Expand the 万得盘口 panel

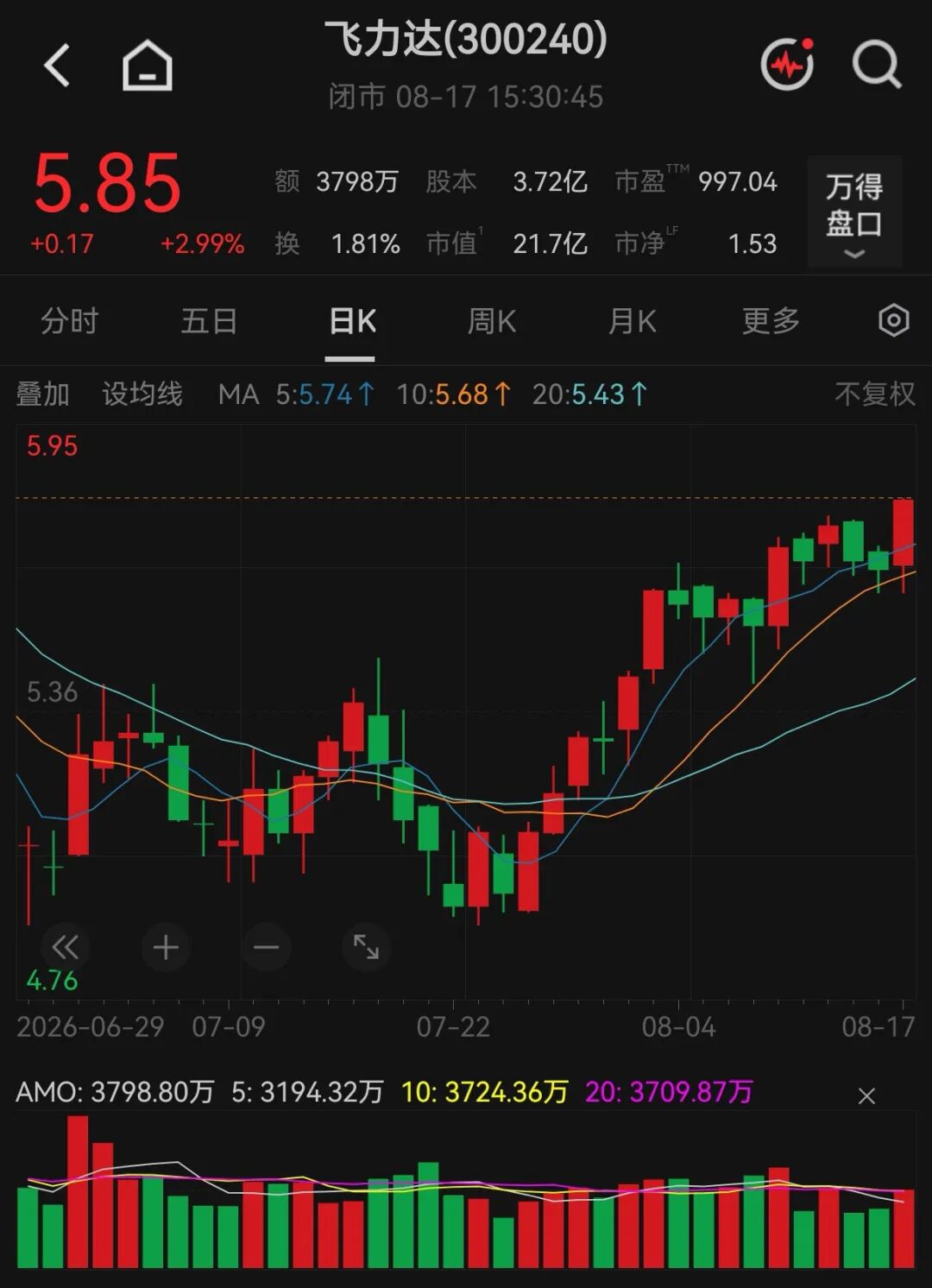pos(854,212)
